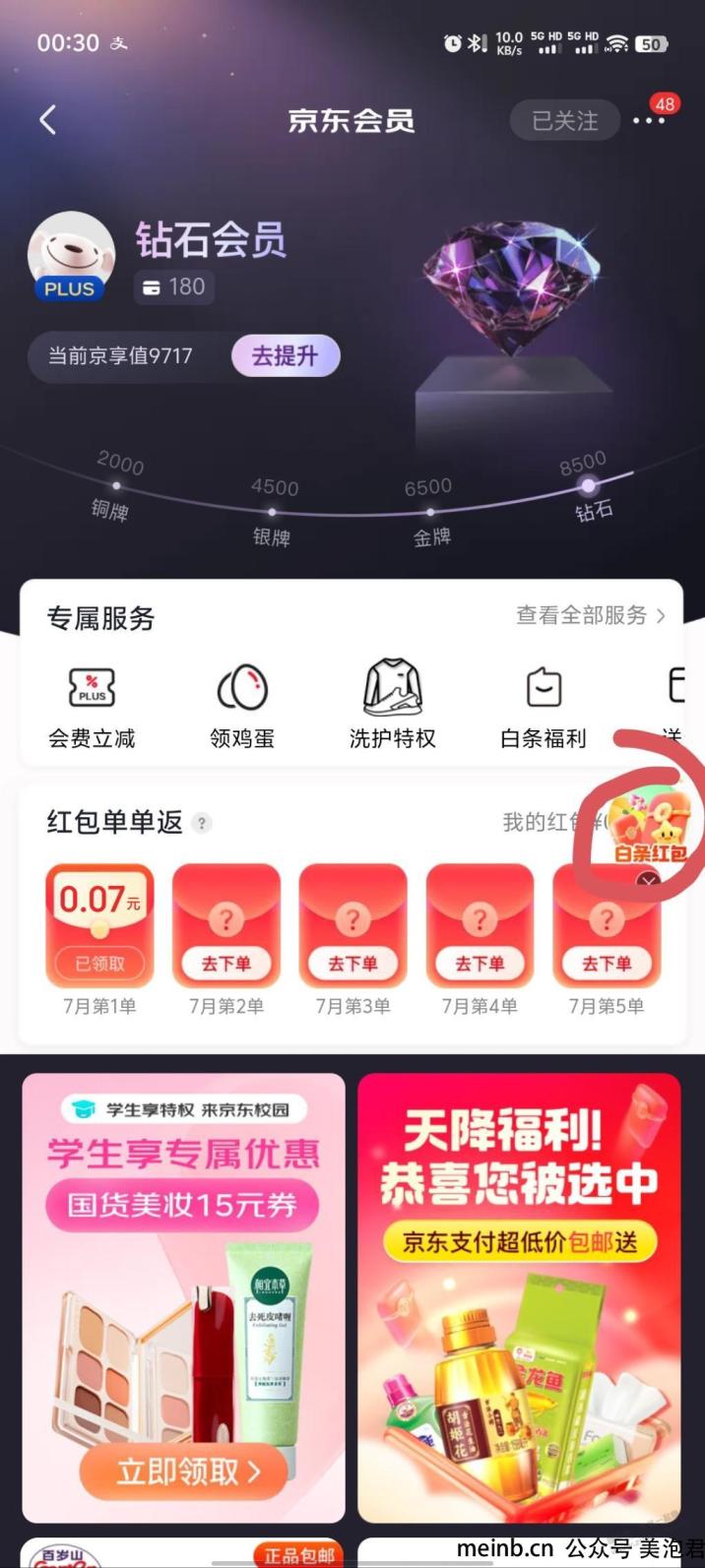Tap 立即领取 on the student coupon banner

click(183, 1471)
